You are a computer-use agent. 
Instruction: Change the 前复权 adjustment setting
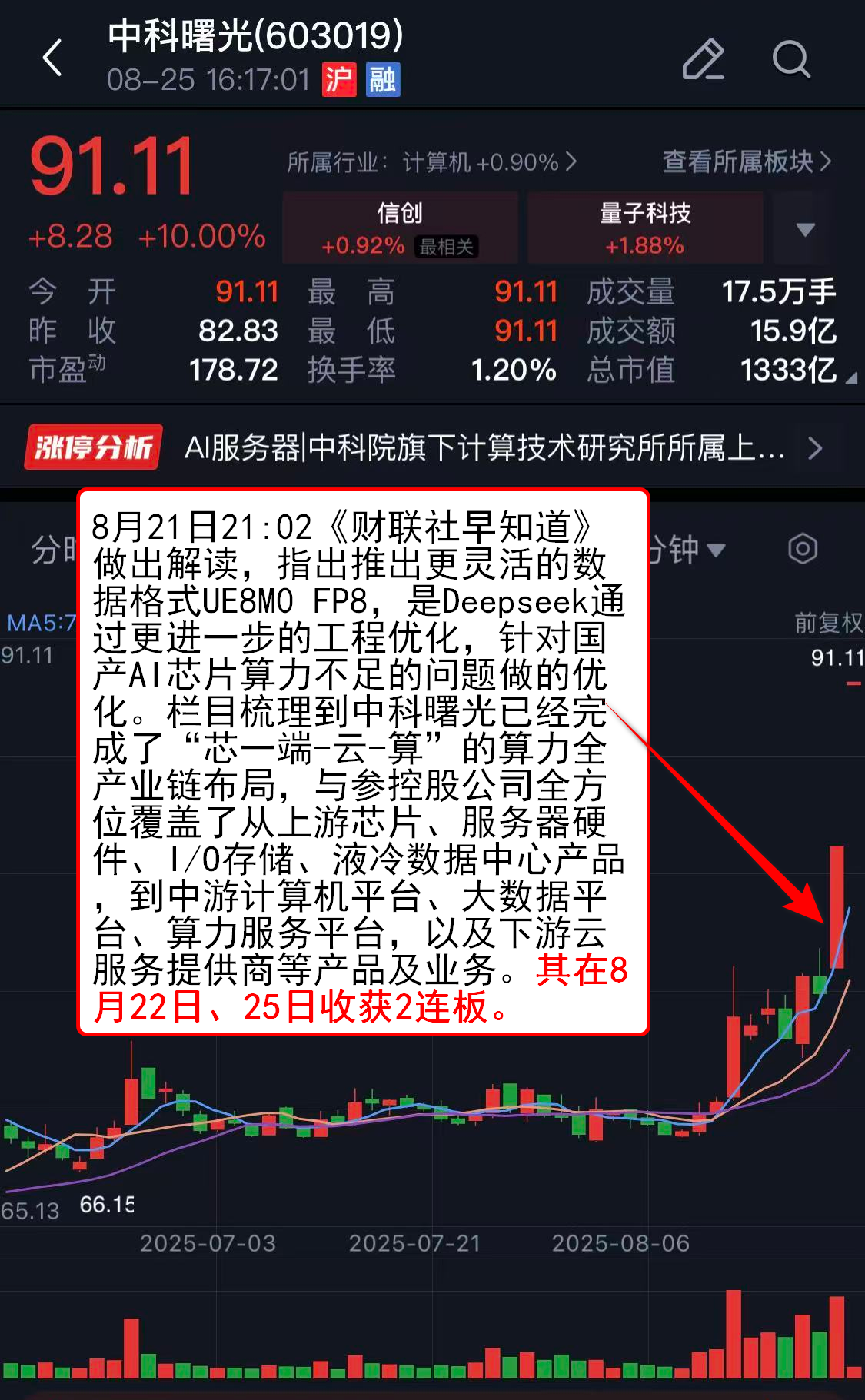point(828,622)
